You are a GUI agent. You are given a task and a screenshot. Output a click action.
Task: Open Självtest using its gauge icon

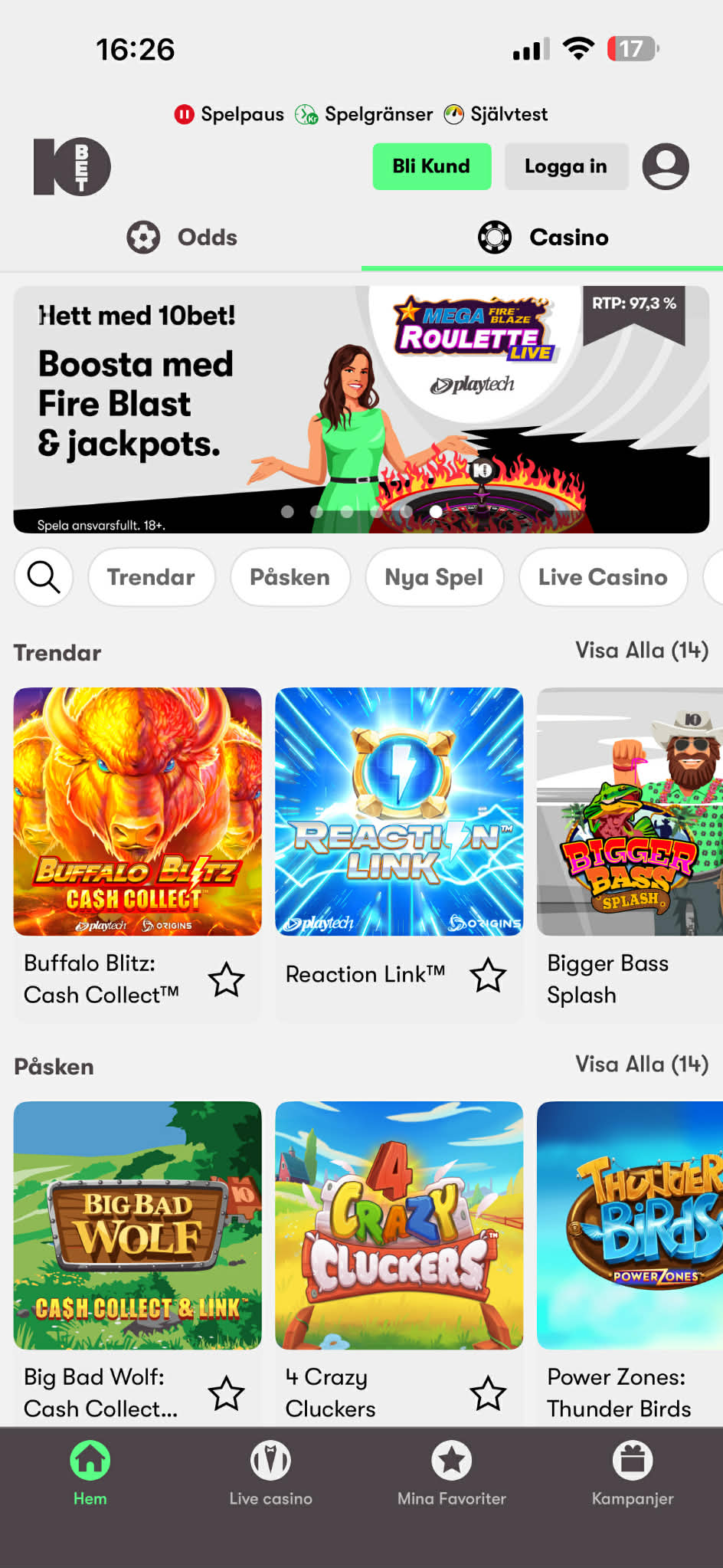[x=455, y=114]
